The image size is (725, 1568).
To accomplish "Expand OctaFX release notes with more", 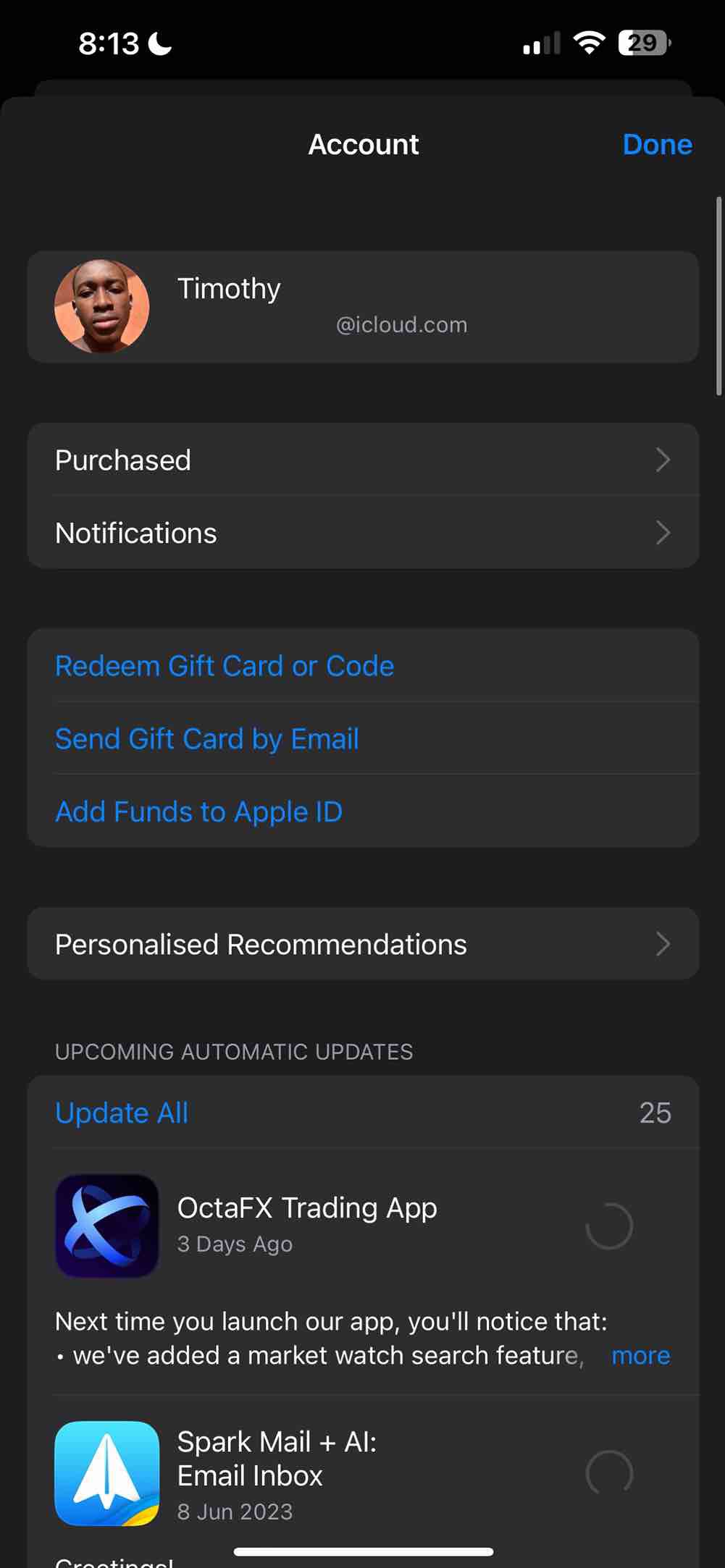I will (641, 1355).
